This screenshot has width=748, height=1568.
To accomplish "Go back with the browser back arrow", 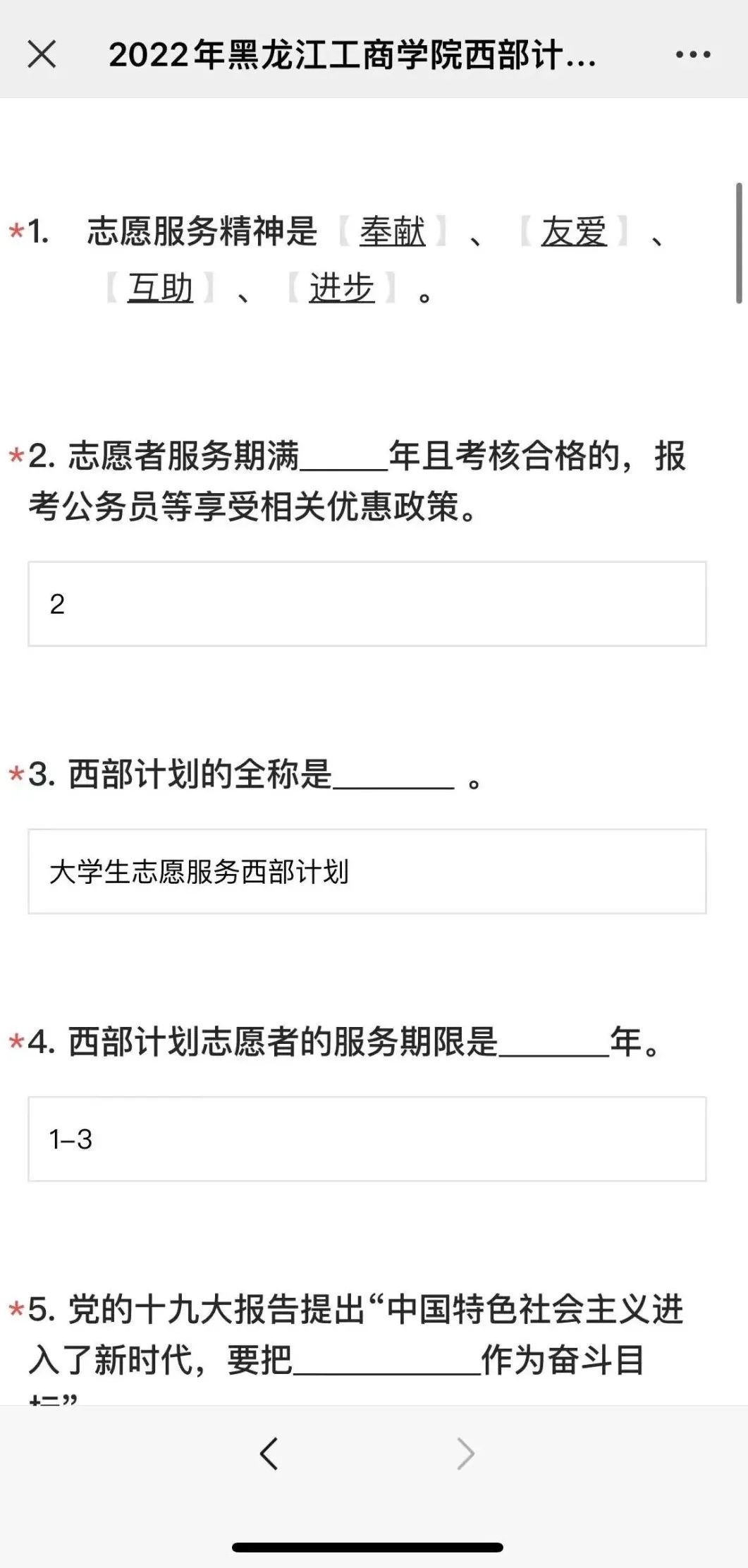I will [269, 1453].
